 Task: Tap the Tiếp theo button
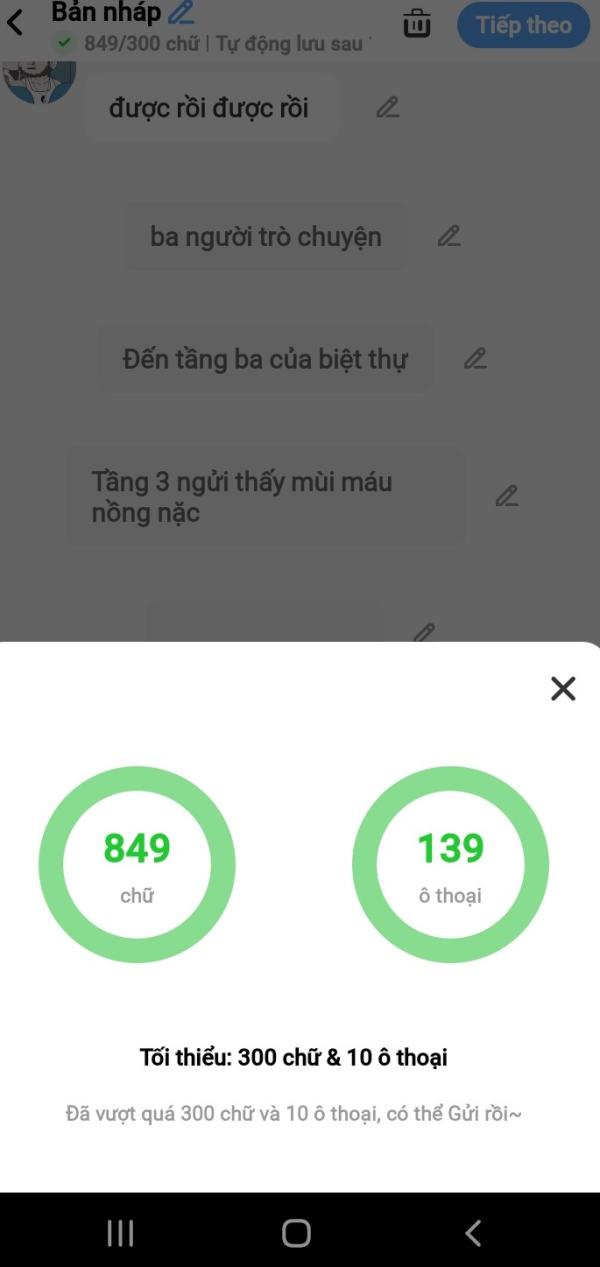click(523, 25)
